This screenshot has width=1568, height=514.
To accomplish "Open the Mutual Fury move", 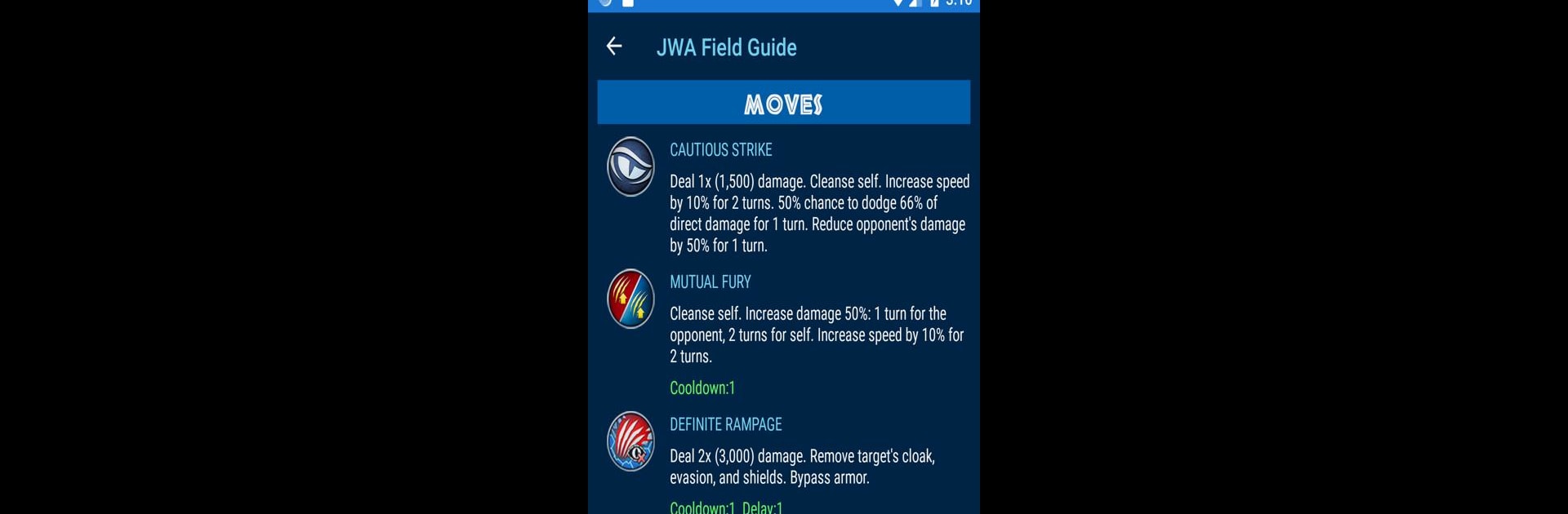I will click(x=710, y=282).
